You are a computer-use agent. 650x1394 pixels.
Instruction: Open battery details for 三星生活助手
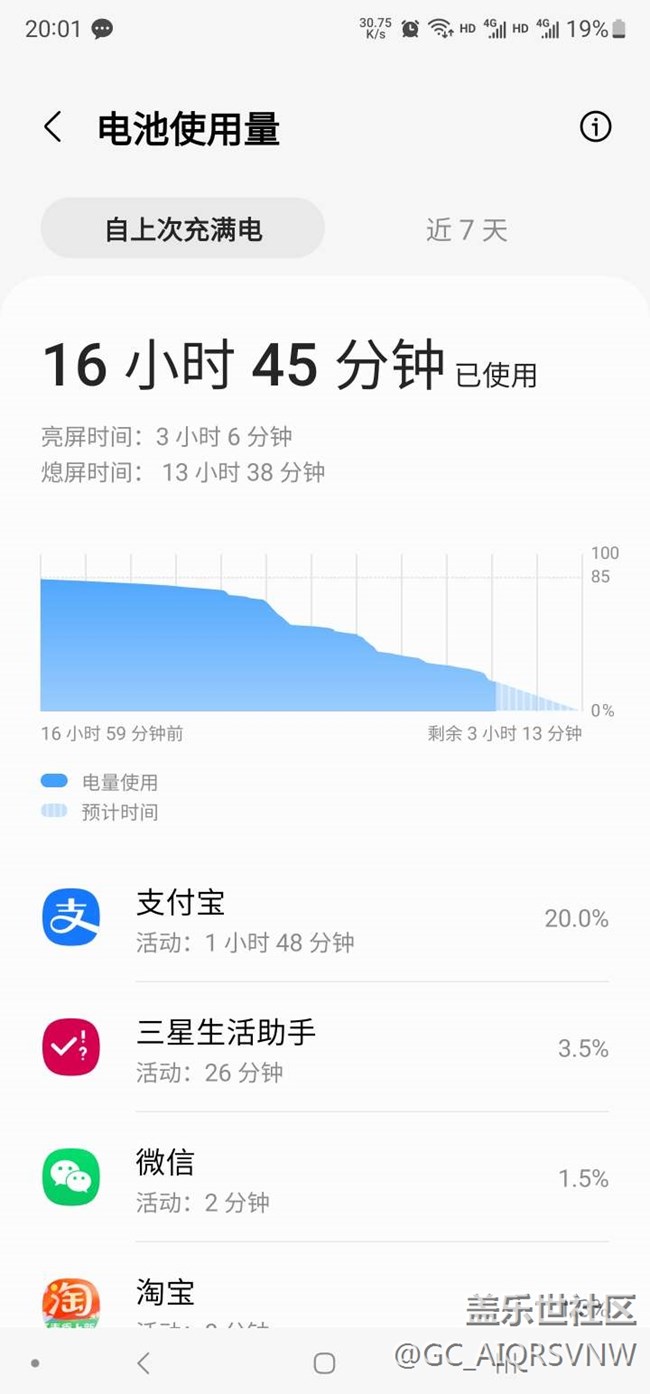pyautogui.click(x=325, y=1048)
